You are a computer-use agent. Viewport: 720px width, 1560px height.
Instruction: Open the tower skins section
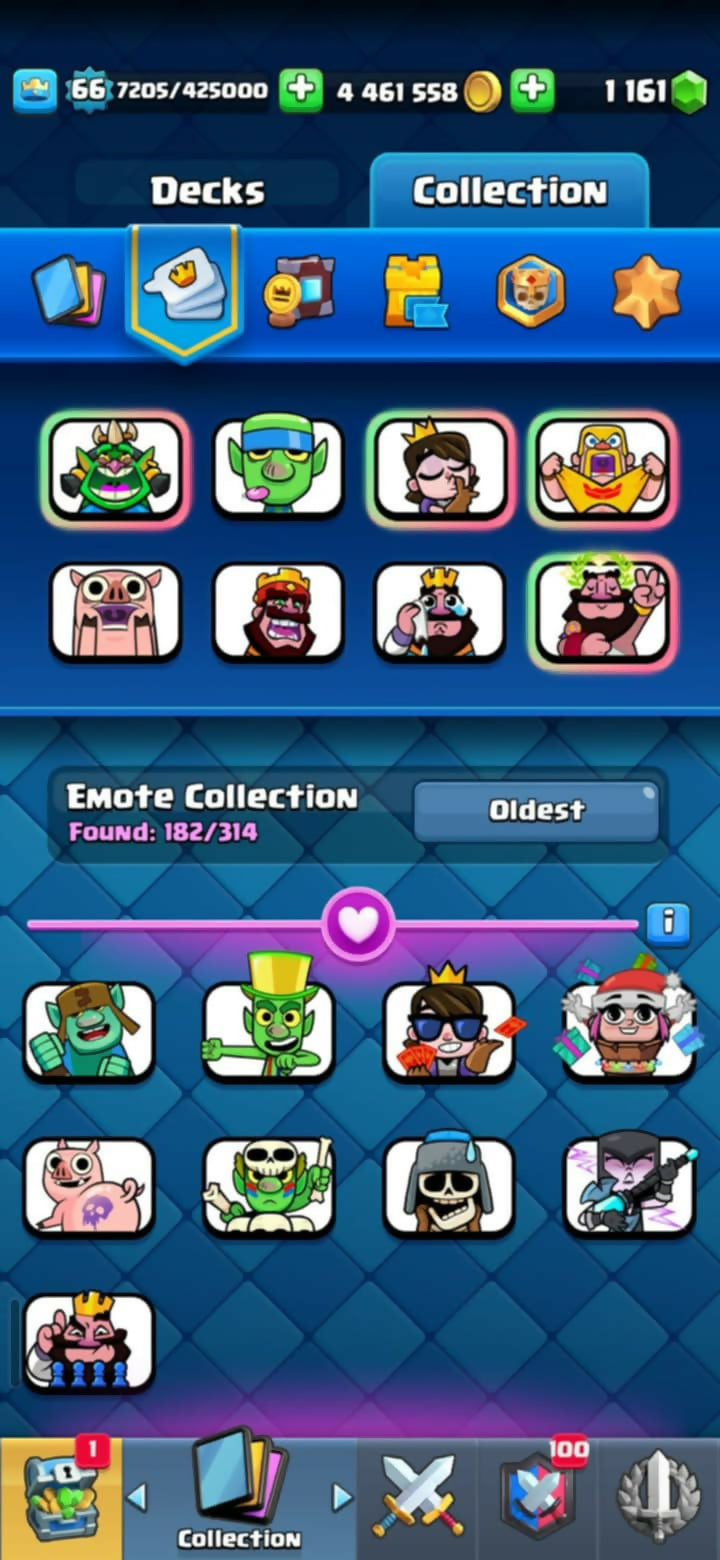coord(414,290)
